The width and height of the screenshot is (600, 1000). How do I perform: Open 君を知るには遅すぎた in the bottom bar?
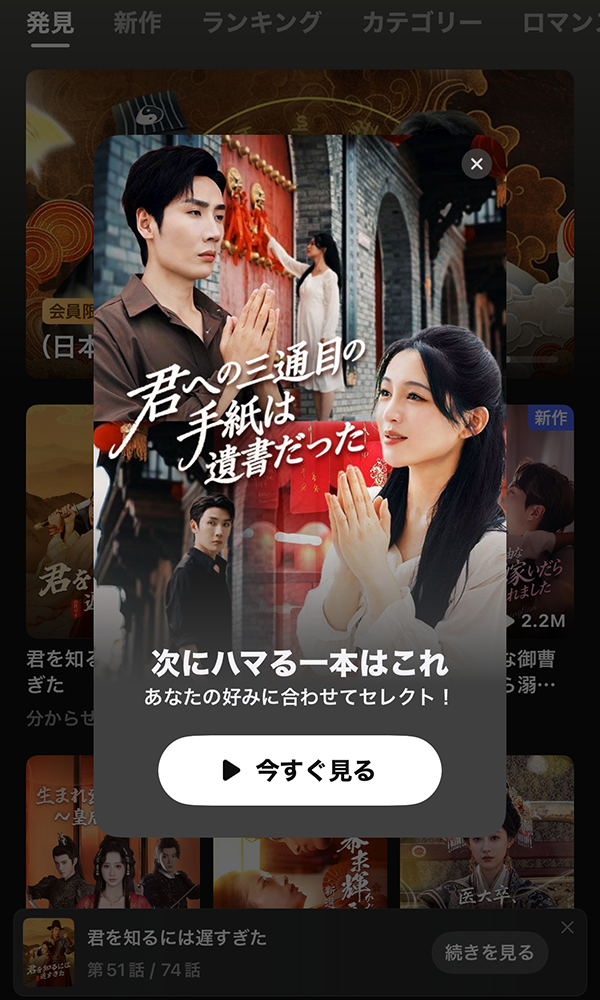pos(177,938)
